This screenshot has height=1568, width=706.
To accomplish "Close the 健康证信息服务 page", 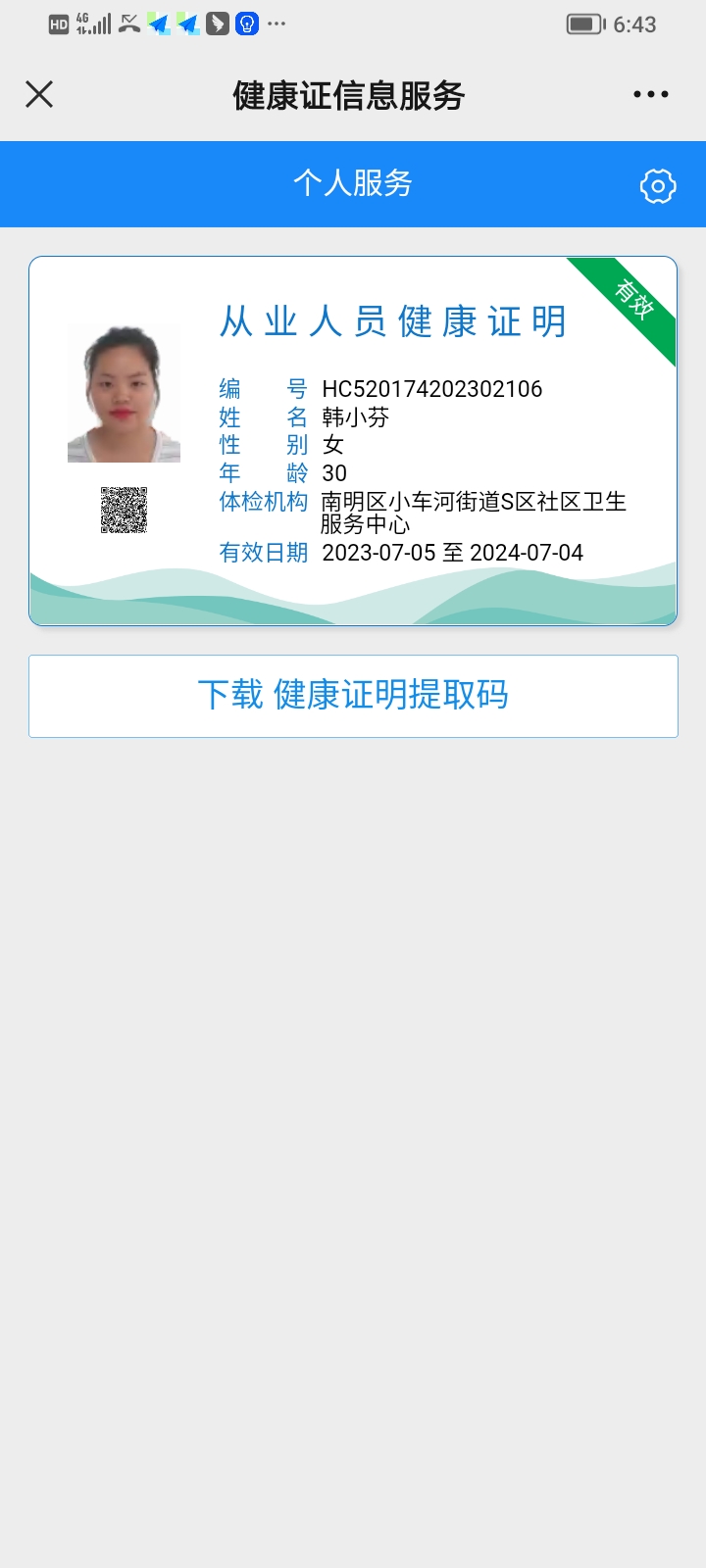I will (x=39, y=94).
